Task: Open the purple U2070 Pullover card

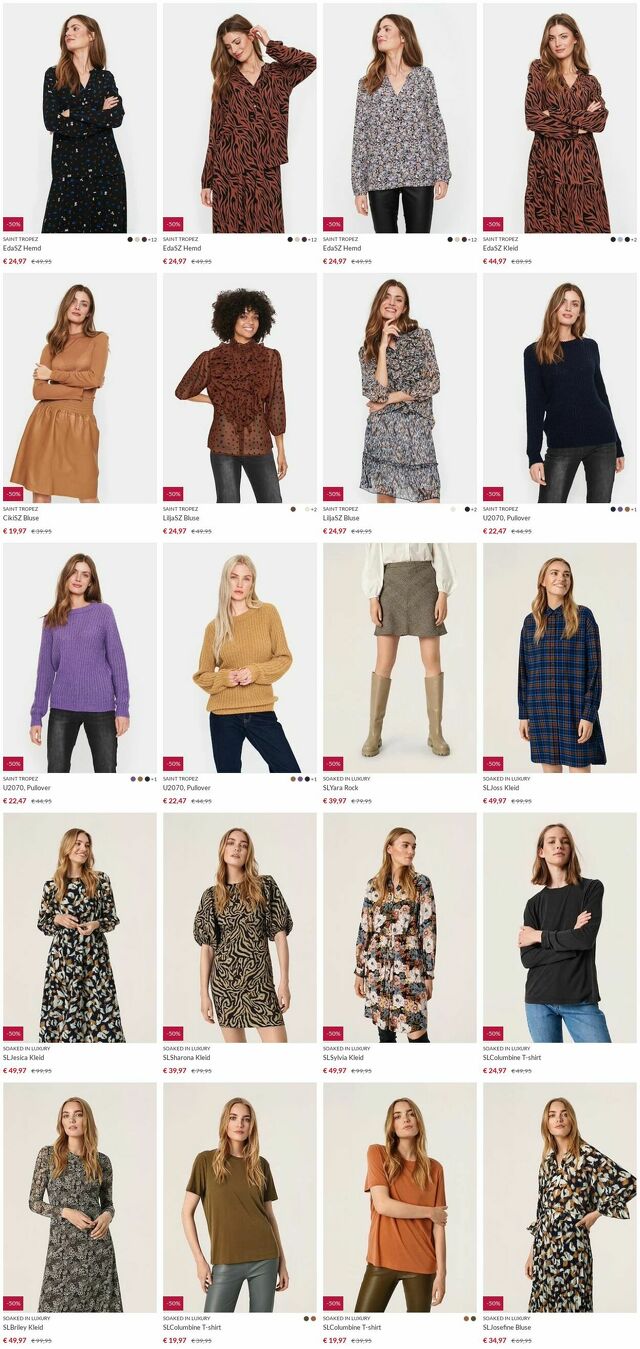Action: point(79,658)
